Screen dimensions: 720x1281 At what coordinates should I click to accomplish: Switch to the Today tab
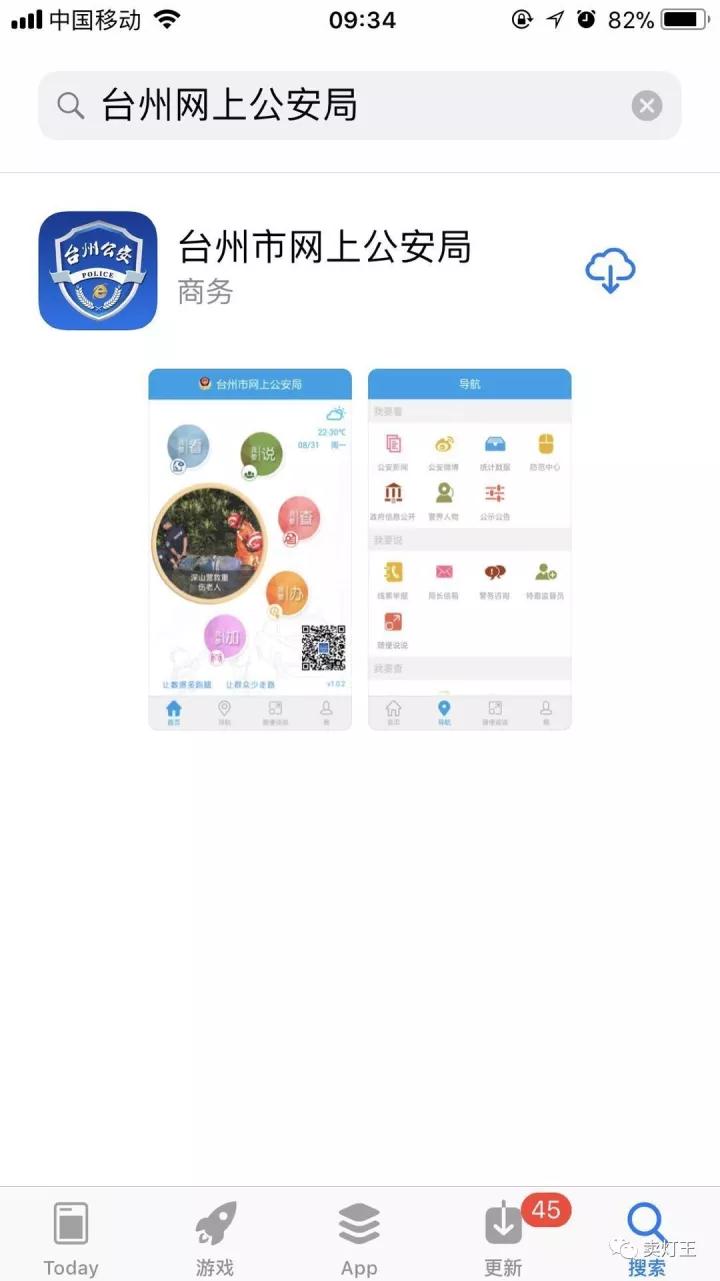click(x=71, y=1236)
